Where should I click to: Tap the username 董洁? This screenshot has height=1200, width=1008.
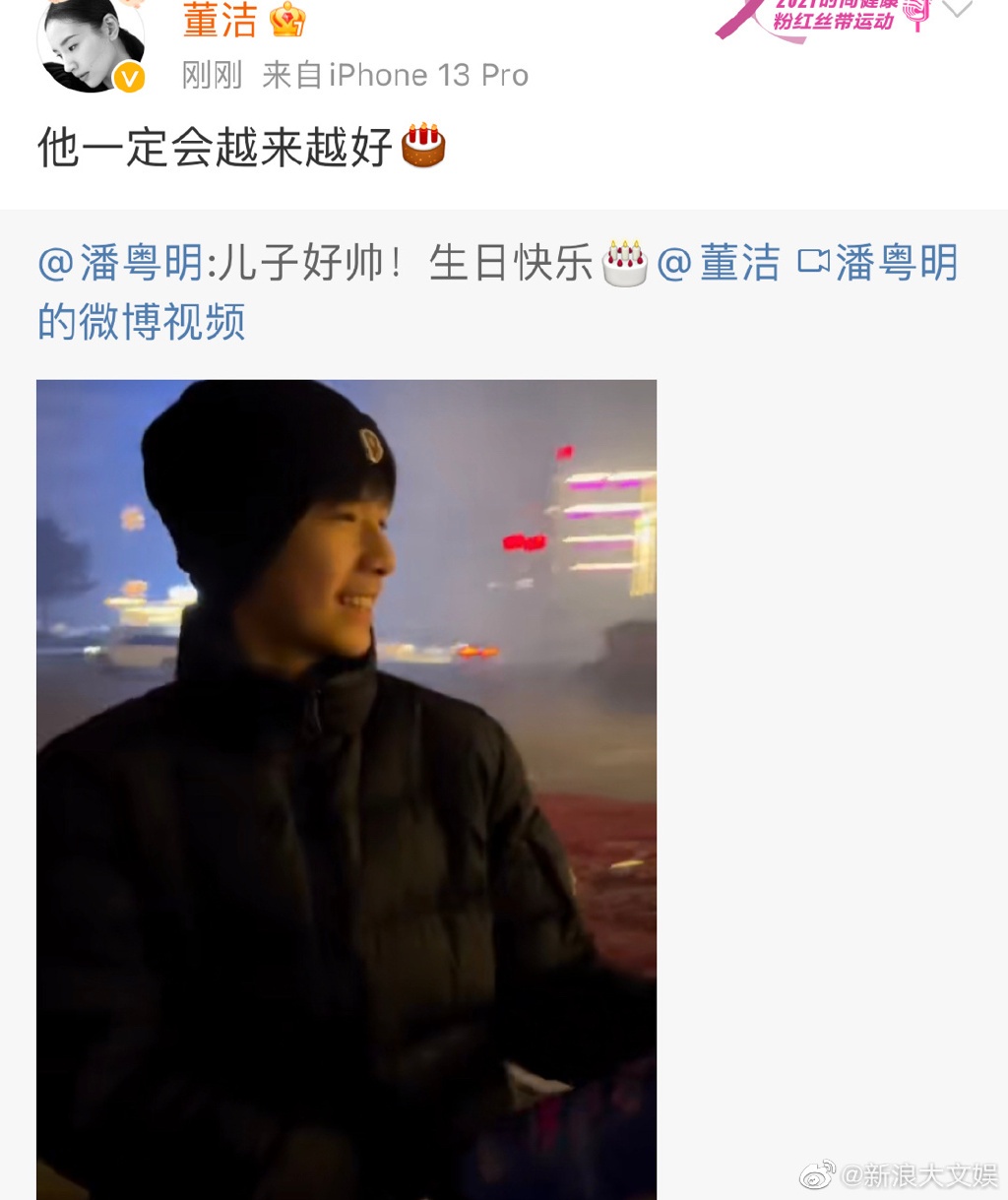pyautogui.click(x=220, y=20)
